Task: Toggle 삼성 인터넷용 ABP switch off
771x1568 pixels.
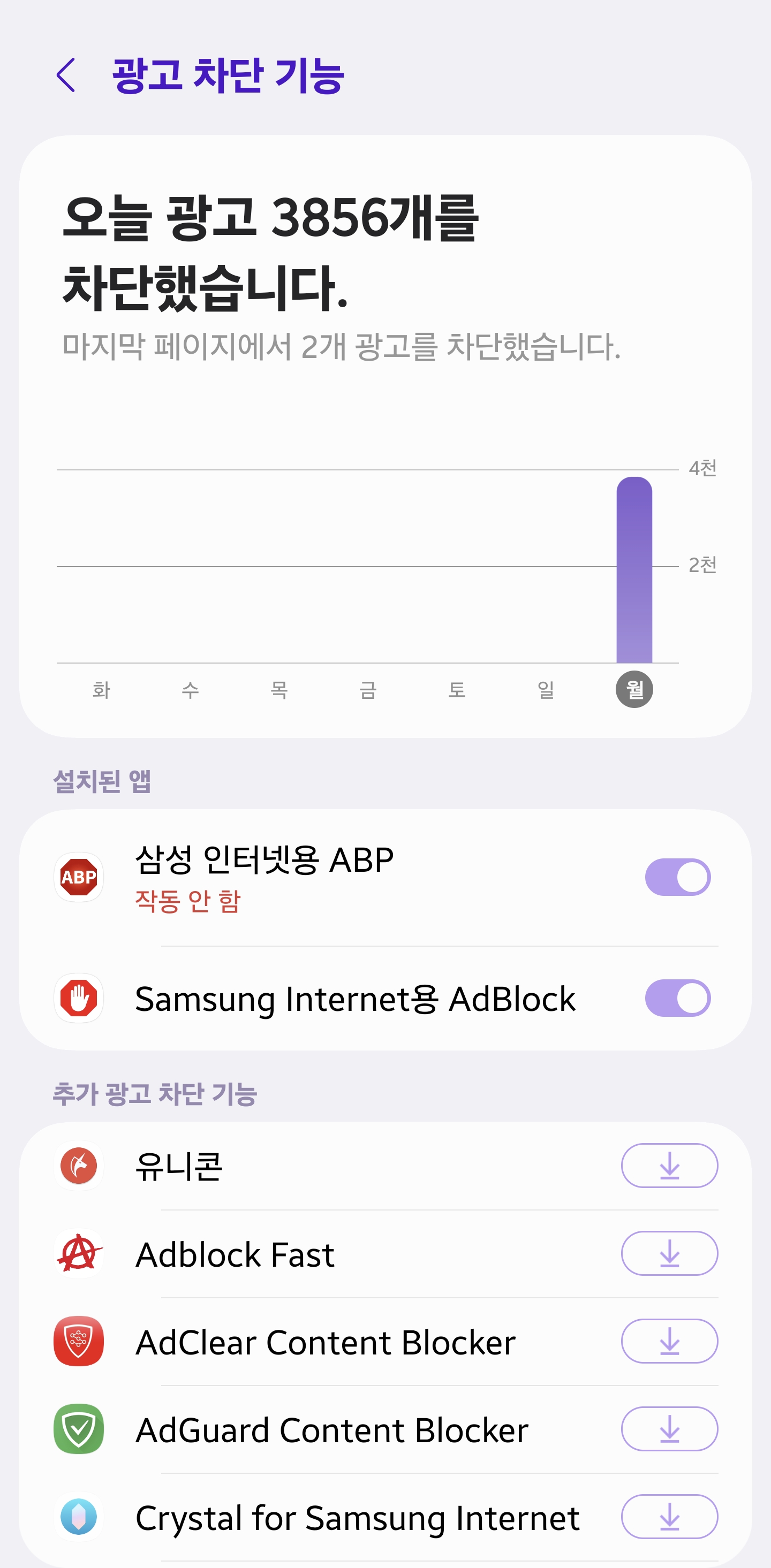Action: coord(677,877)
